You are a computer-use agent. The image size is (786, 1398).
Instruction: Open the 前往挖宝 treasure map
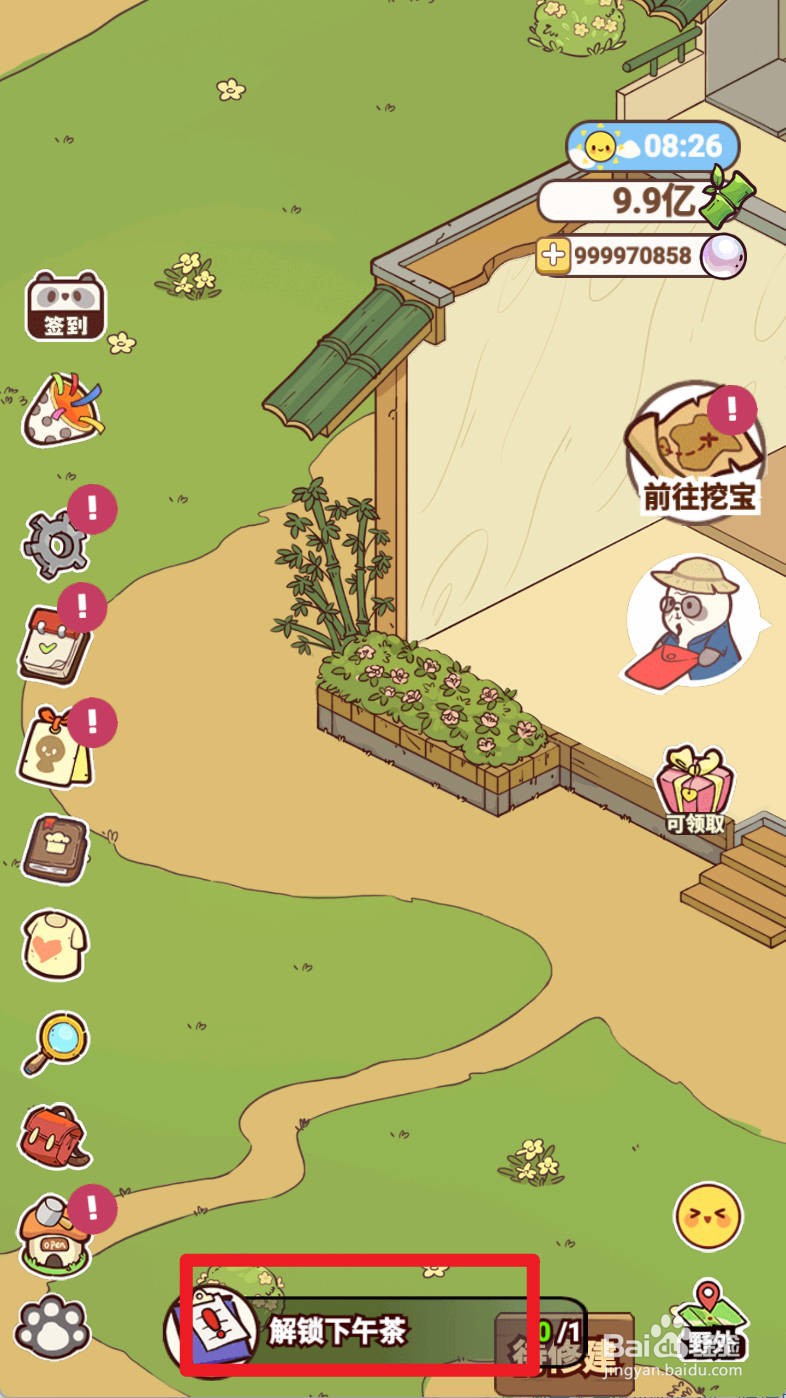[x=695, y=445]
